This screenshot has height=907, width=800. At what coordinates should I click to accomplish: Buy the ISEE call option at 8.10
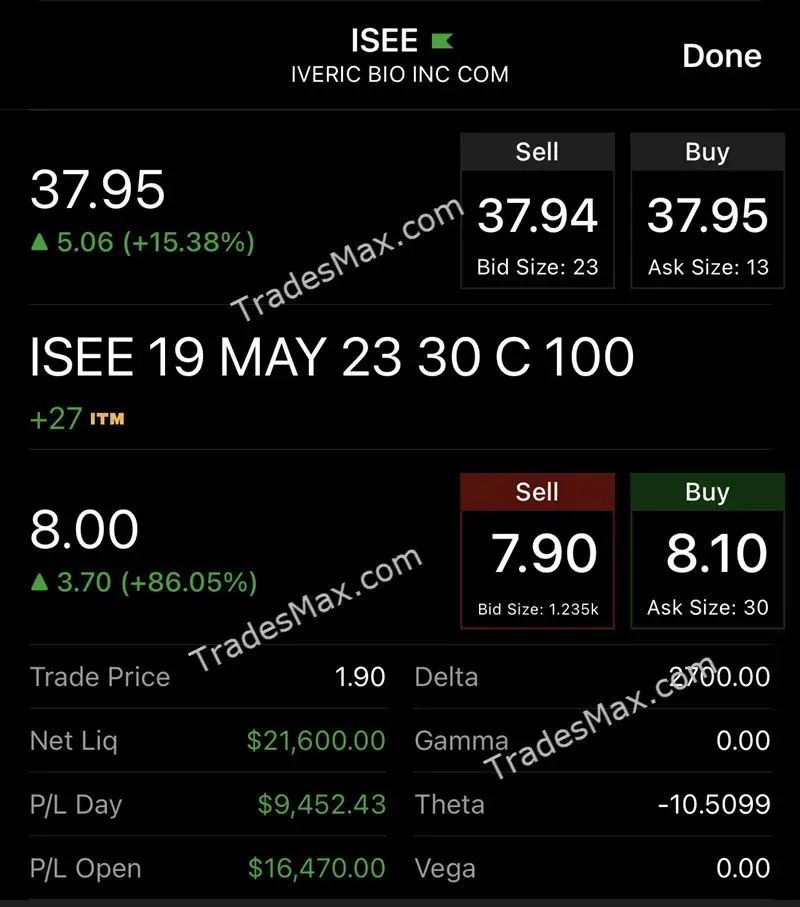click(x=707, y=551)
